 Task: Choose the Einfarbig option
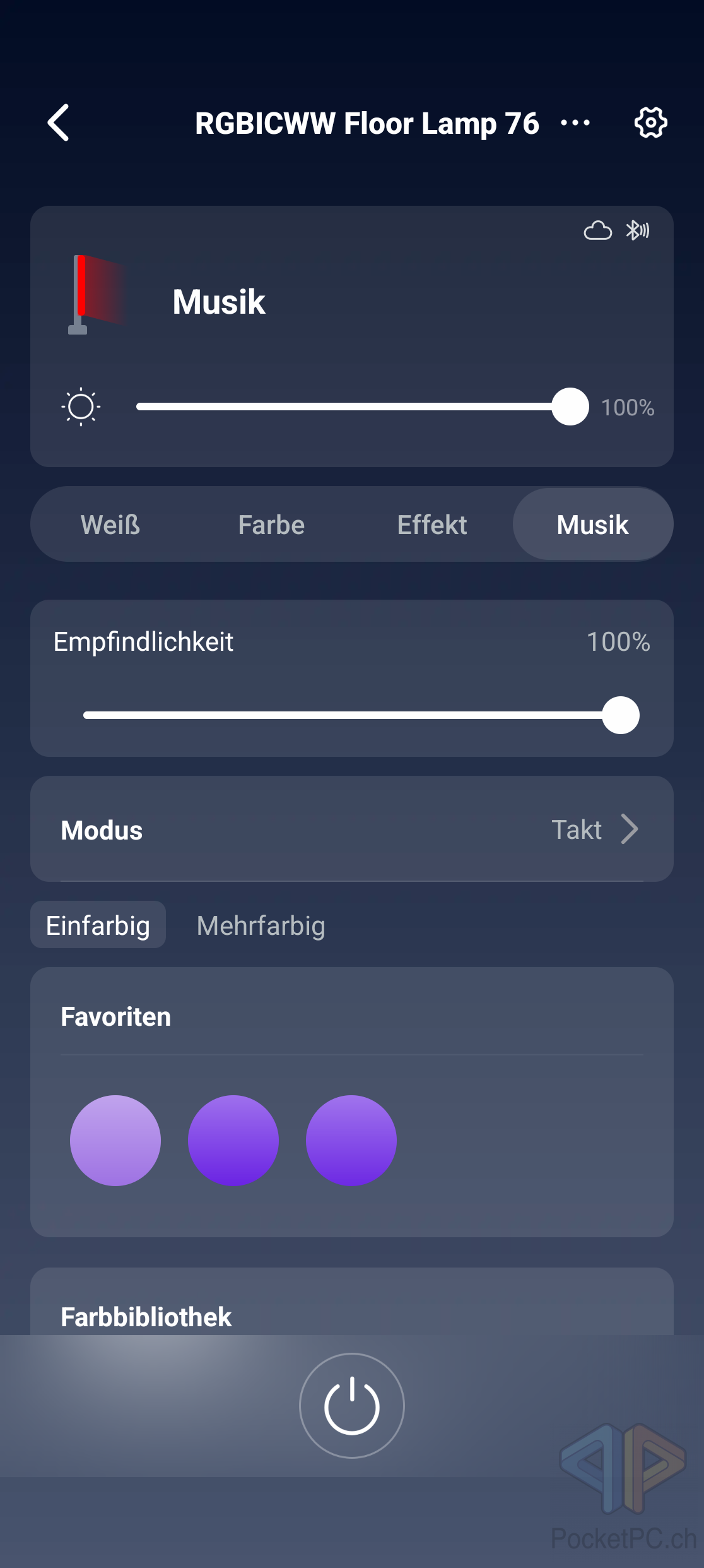pyautogui.click(x=98, y=925)
